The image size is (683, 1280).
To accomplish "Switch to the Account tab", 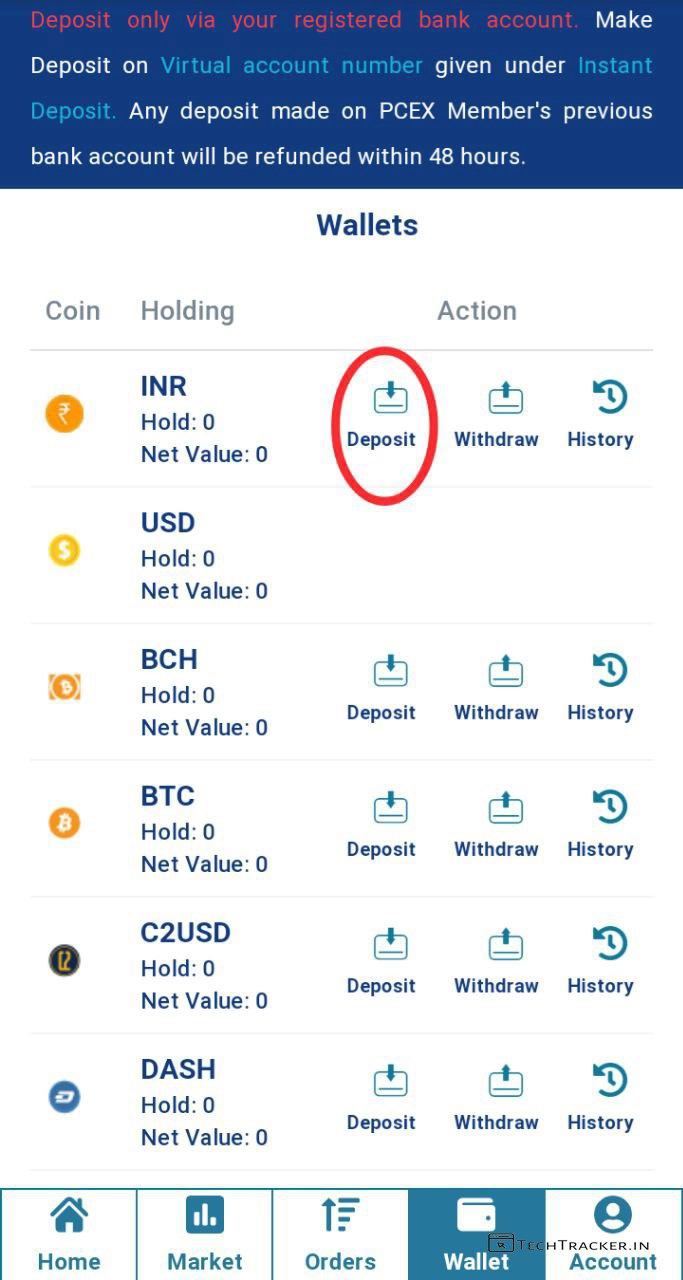I will point(612,1234).
